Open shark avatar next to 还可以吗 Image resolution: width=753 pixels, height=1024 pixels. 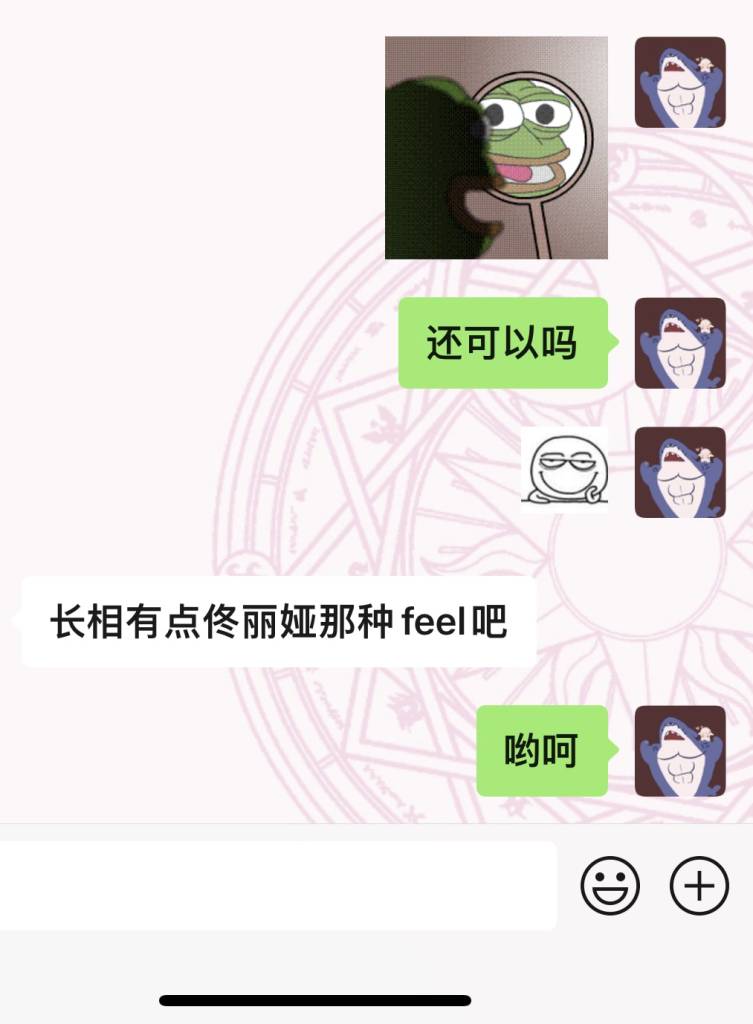pos(680,343)
